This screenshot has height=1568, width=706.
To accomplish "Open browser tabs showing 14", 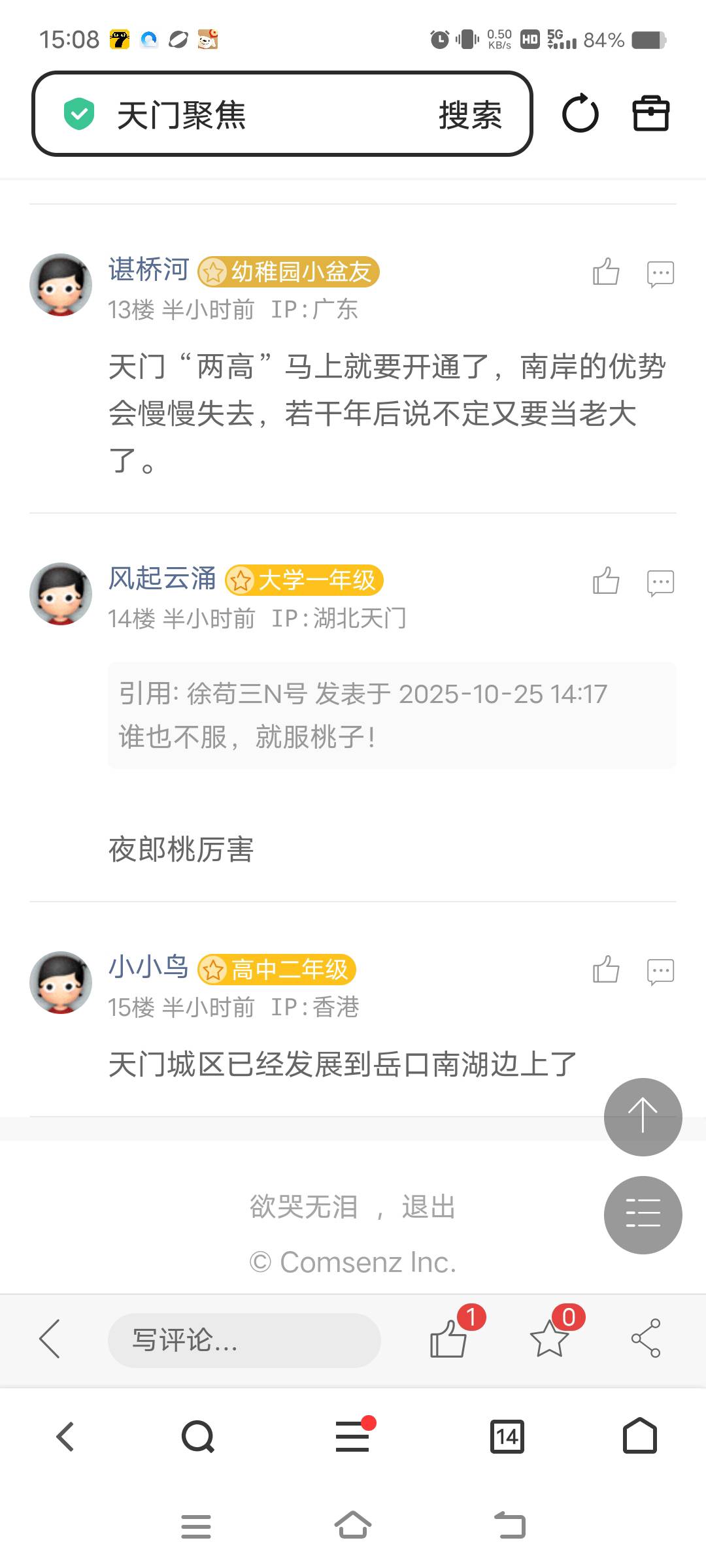I will click(x=507, y=1437).
